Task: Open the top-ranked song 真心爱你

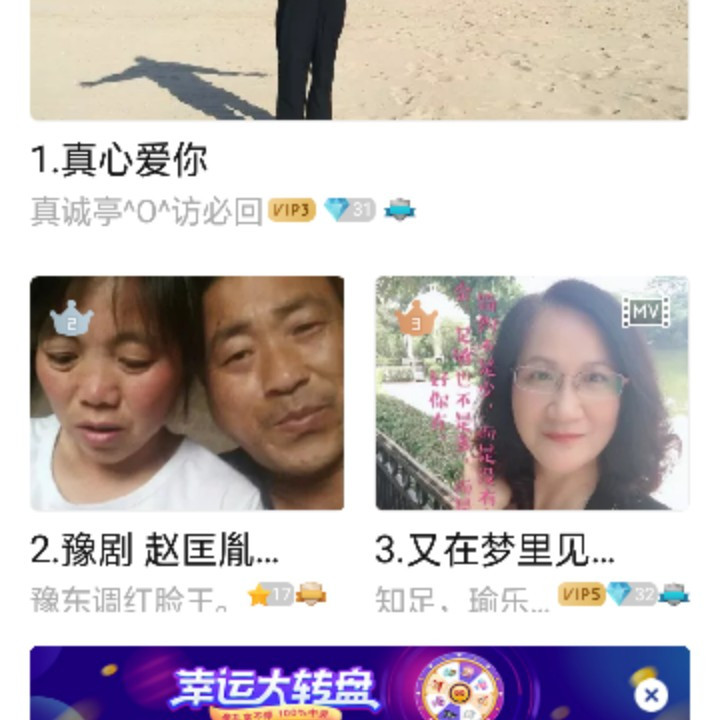Action: [358, 60]
